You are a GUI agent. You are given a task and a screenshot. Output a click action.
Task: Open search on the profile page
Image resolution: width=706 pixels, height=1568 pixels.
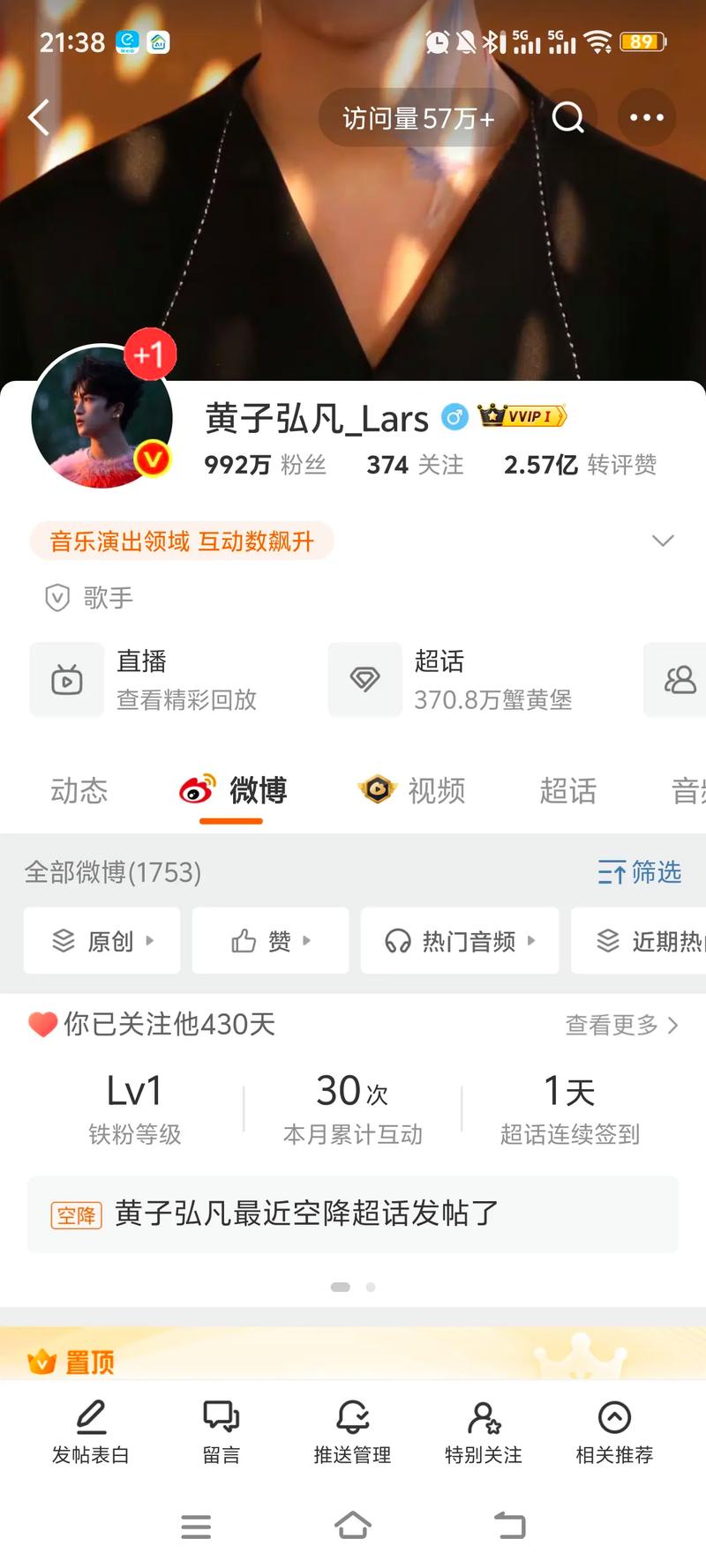tap(569, 116)
